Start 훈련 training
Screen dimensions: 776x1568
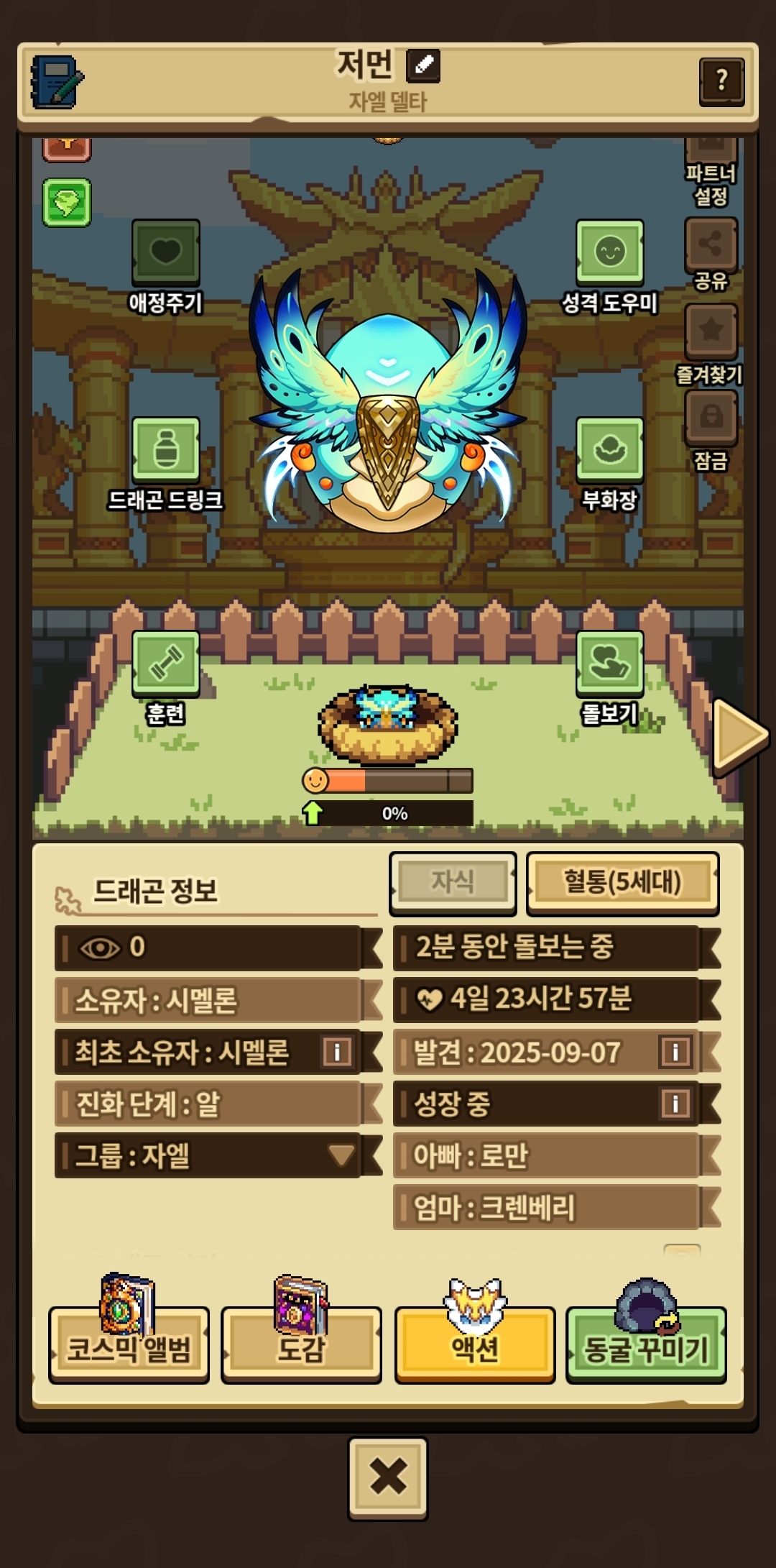coord(165,663)
